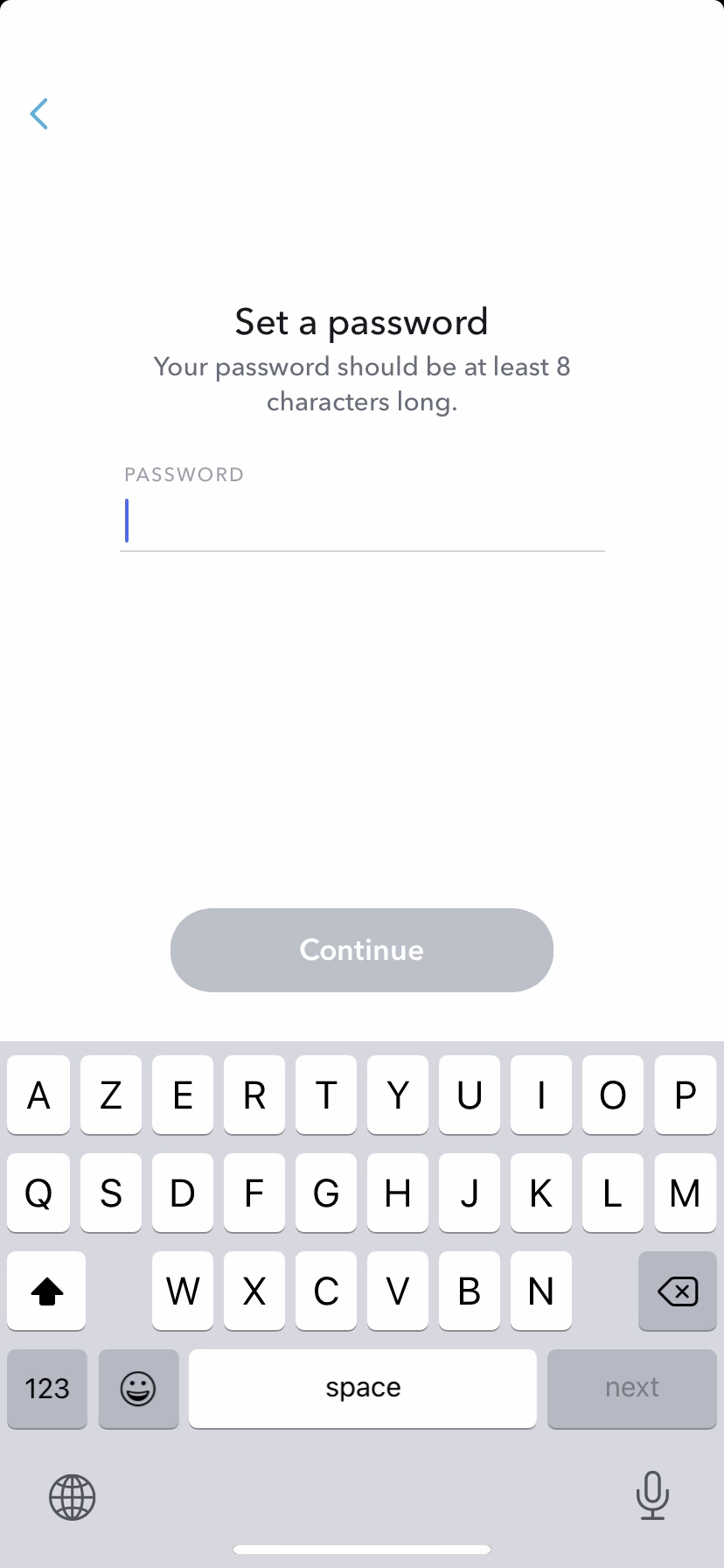Click inside the PASSWORD input field
Image resolution: width=724 pixels, height=1568 pixels.
362,520
